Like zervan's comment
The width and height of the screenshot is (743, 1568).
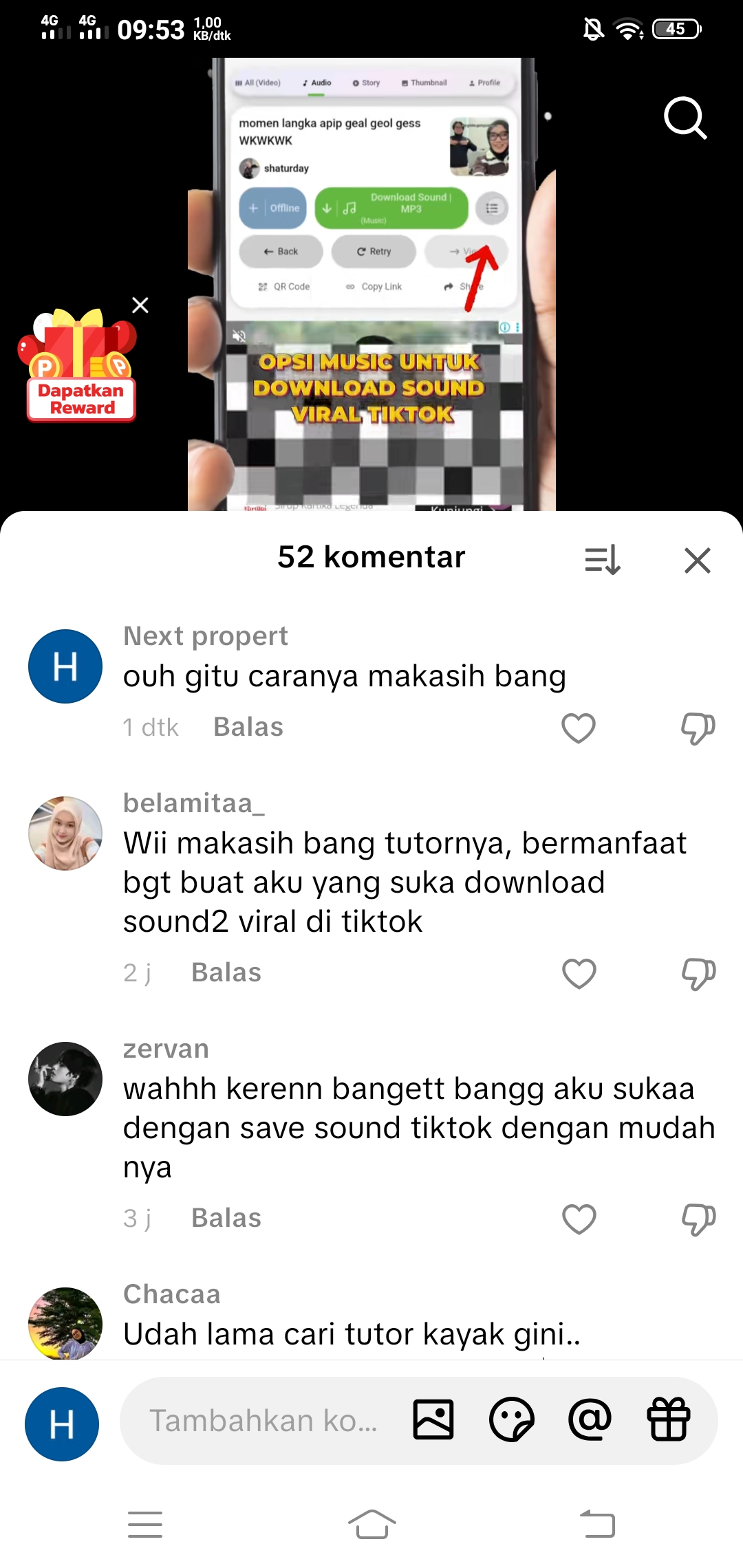pyautogui.click(x=579, y=1219)
